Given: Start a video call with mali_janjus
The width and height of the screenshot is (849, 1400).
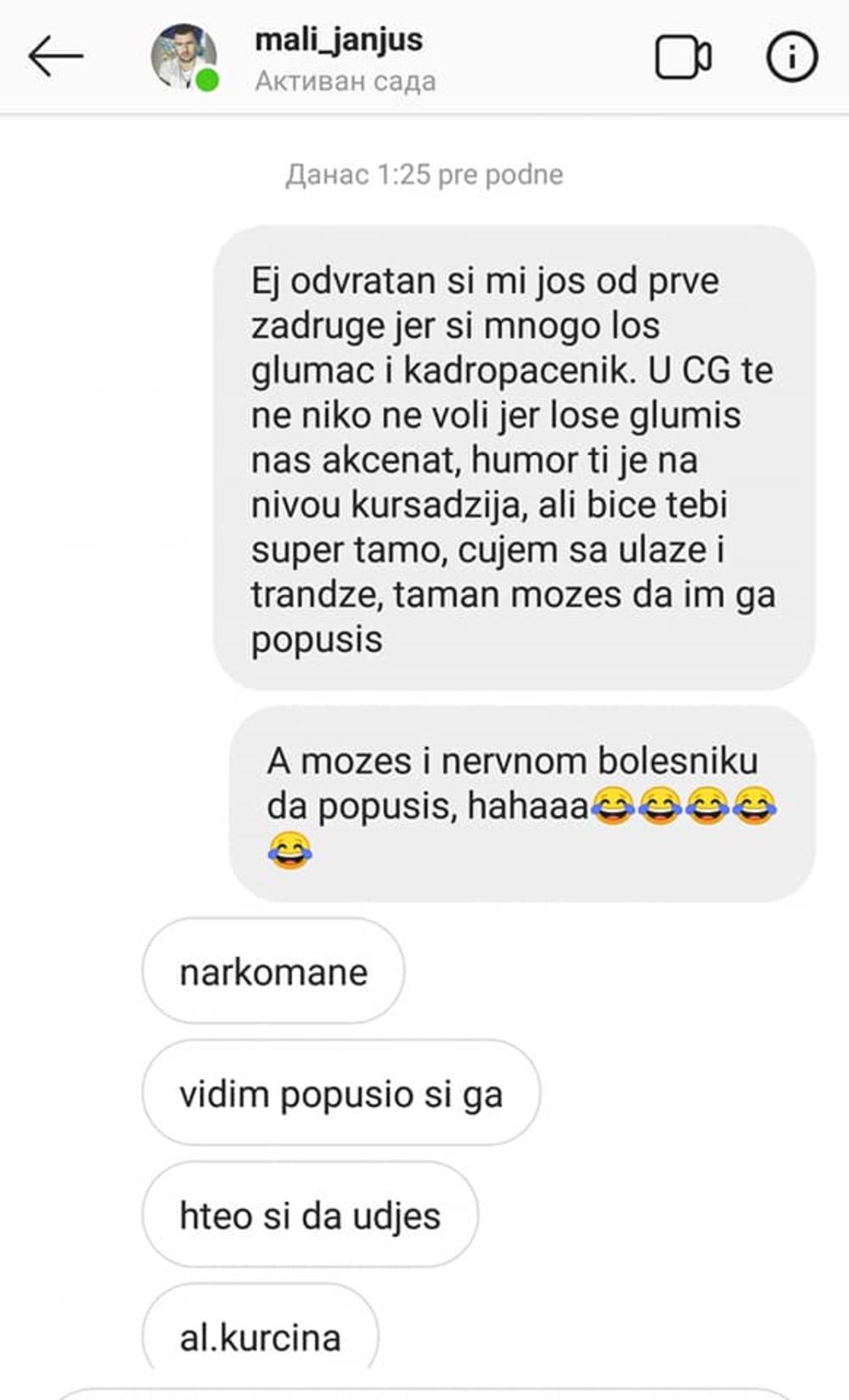Looking at the screenshot, I should coord(683,58).
